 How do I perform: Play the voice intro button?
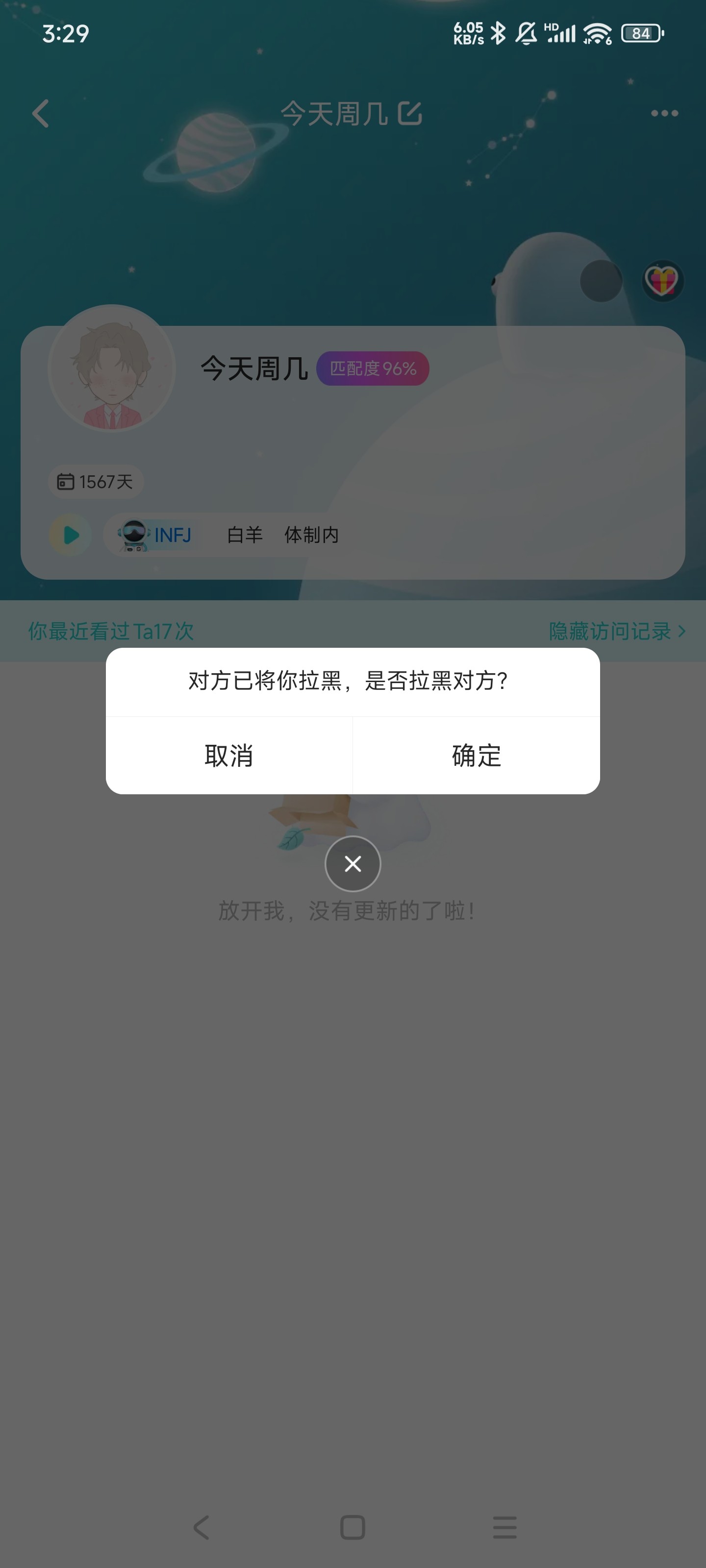71,535
